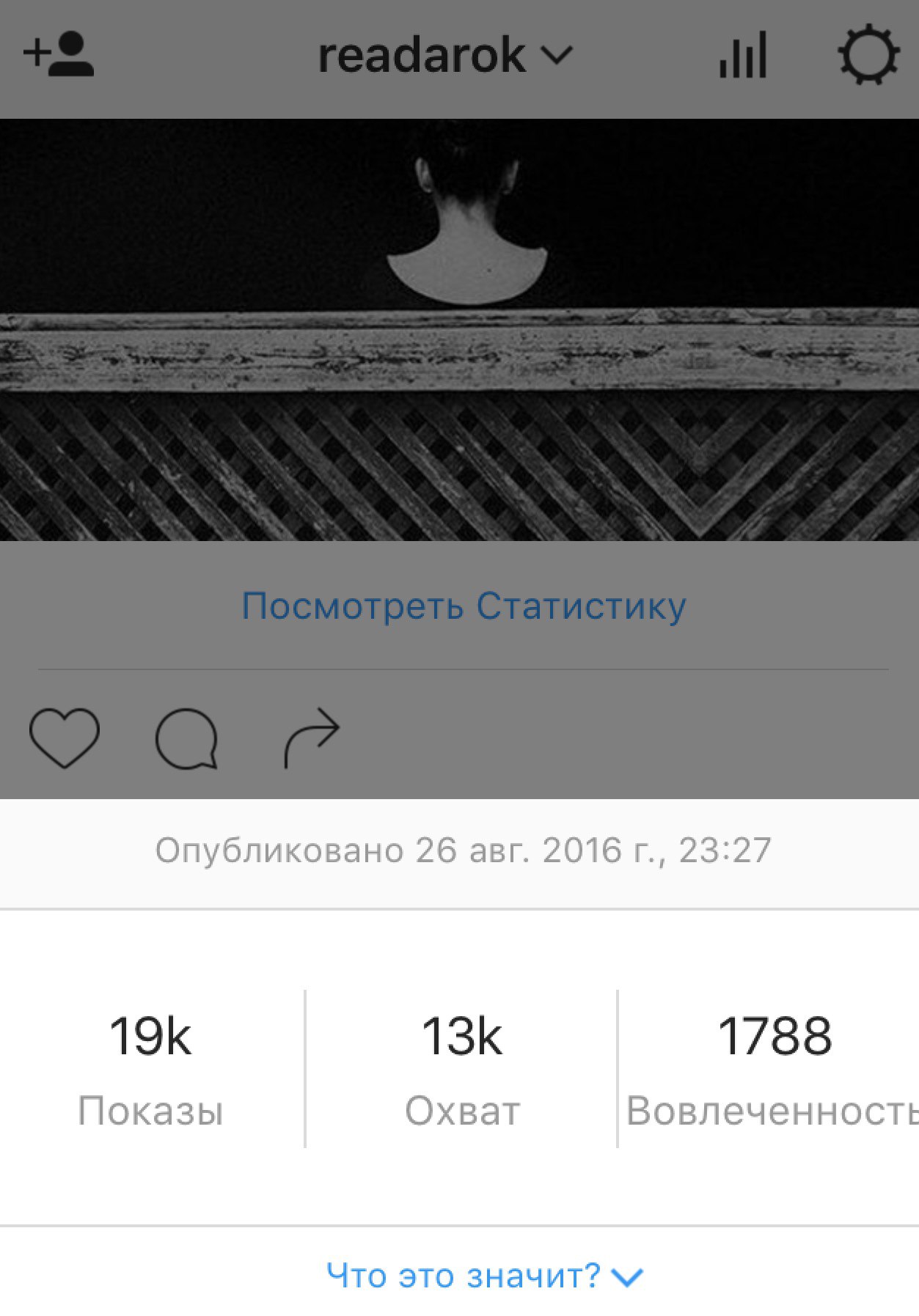Viewport: 919px width, 1316px height.
Task: Like the post with the heart icon
Action: coord(65,738)
